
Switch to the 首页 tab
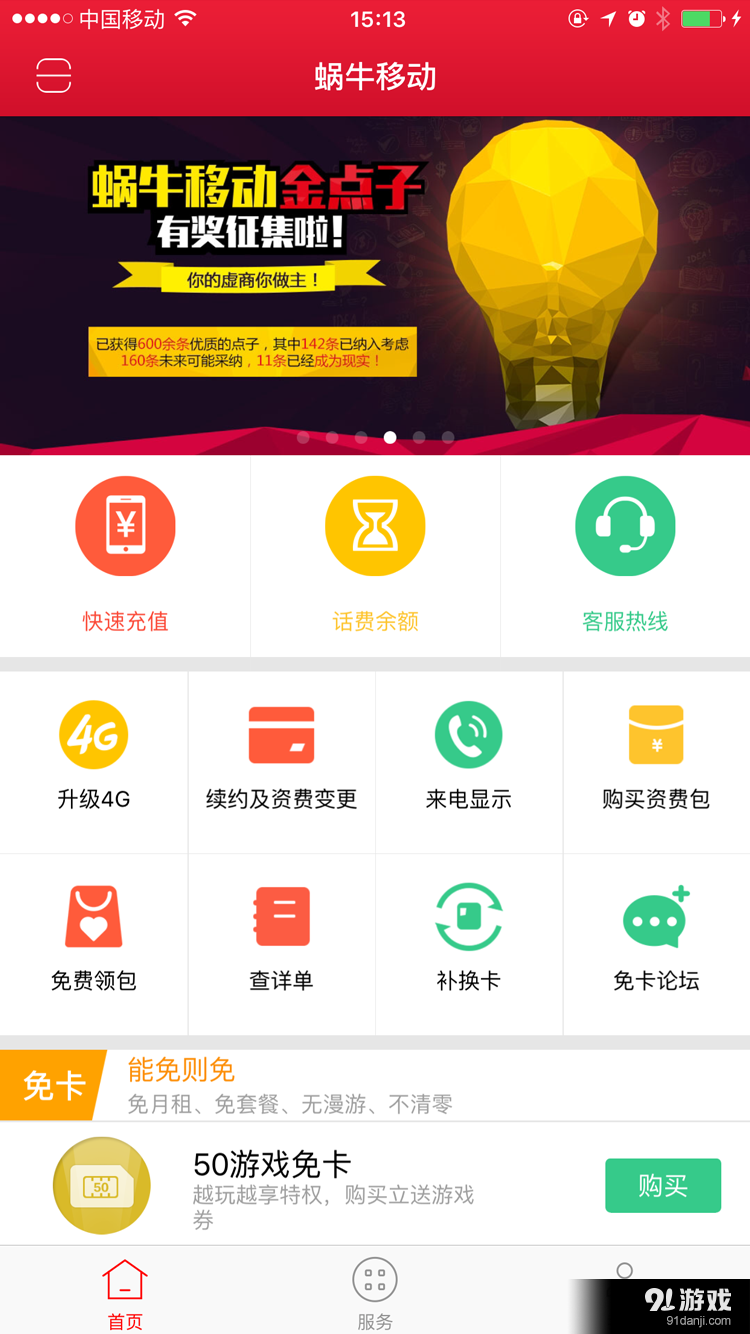125,1292
